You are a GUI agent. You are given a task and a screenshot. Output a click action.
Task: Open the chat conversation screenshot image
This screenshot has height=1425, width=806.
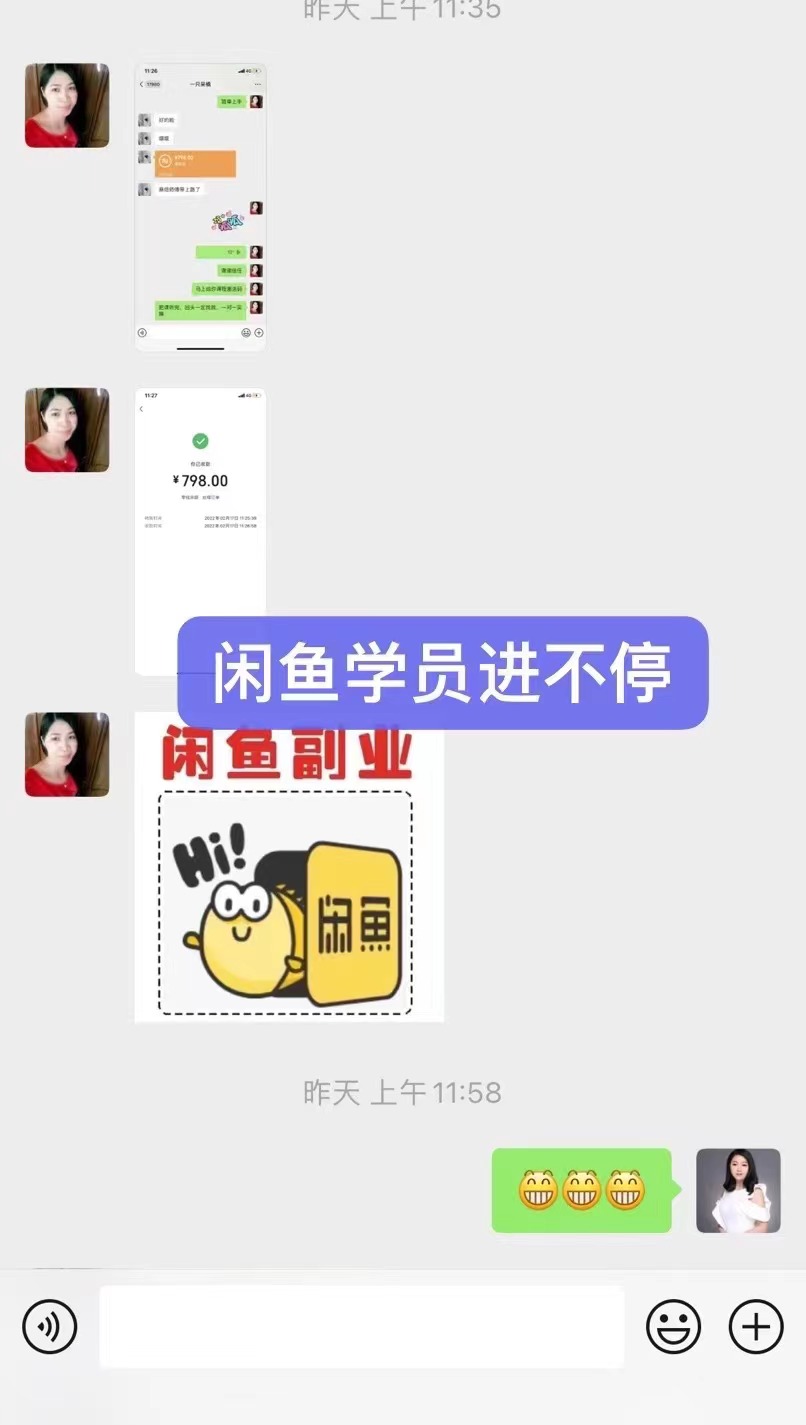click(x=200, y=207)
